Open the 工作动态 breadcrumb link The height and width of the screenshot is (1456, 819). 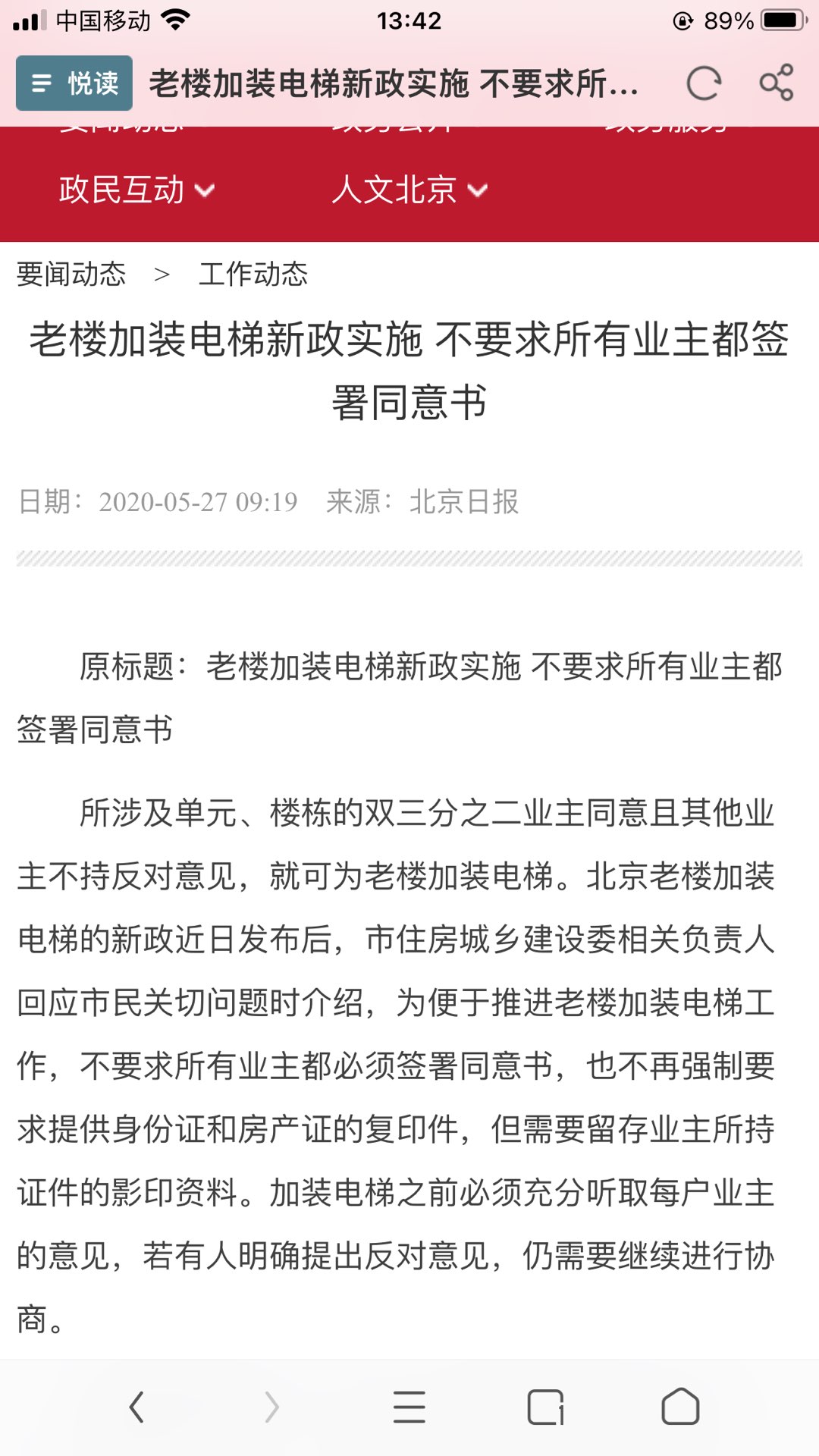point(253,274)
